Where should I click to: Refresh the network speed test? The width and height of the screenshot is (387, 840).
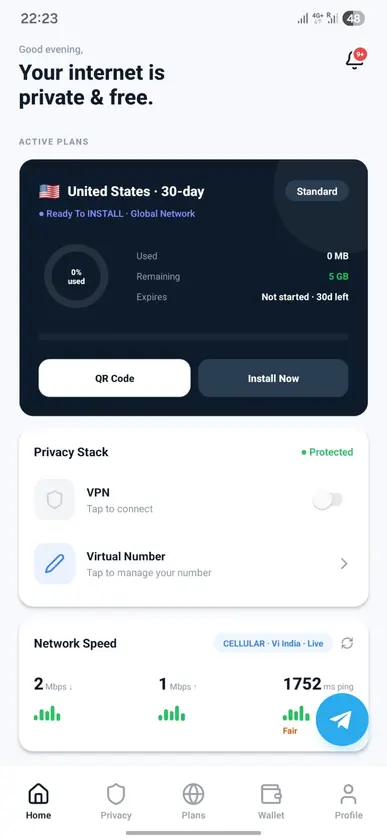click(x=347, y=643)
